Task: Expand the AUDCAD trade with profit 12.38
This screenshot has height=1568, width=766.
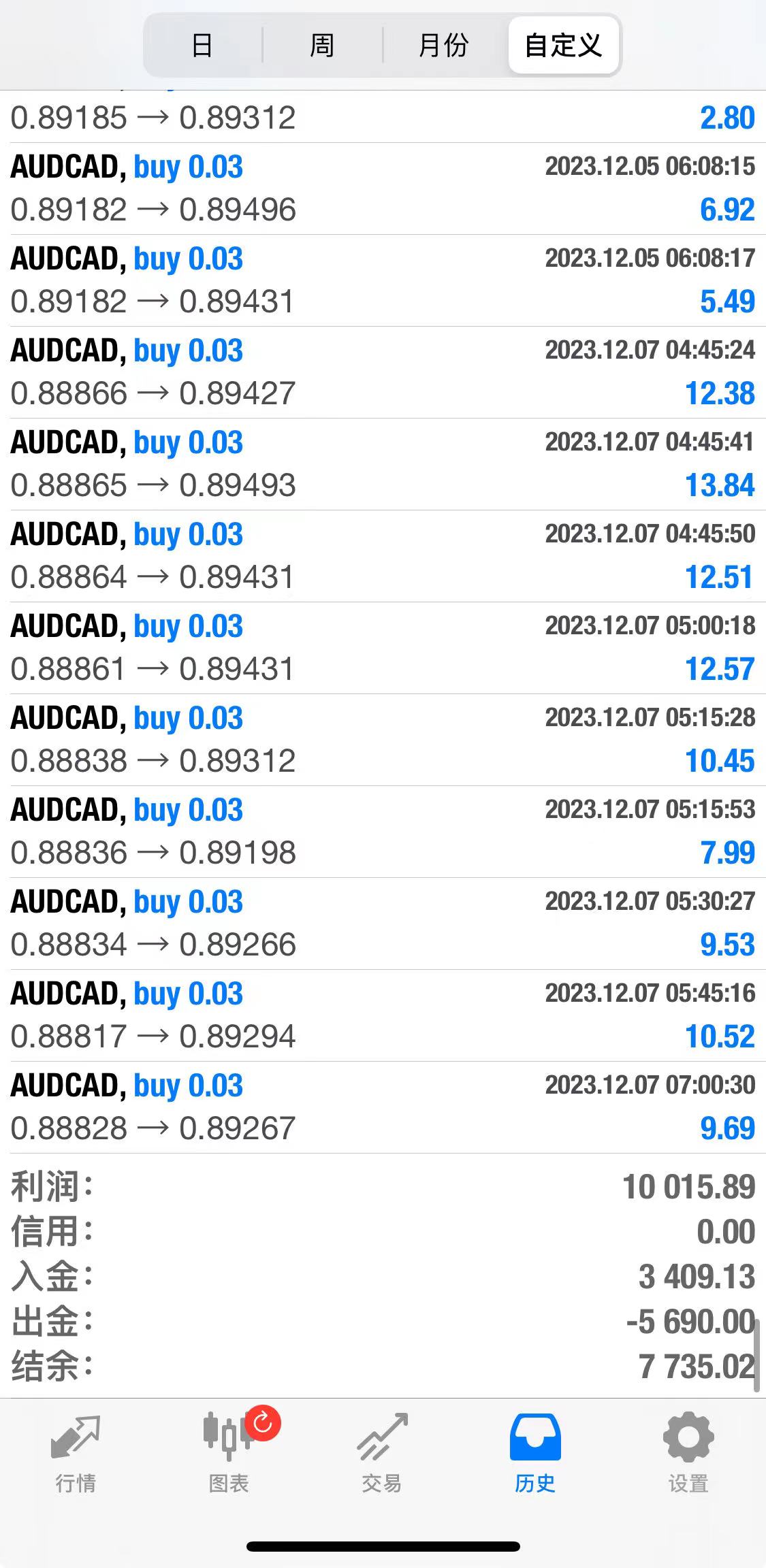Action: (383, 372)
